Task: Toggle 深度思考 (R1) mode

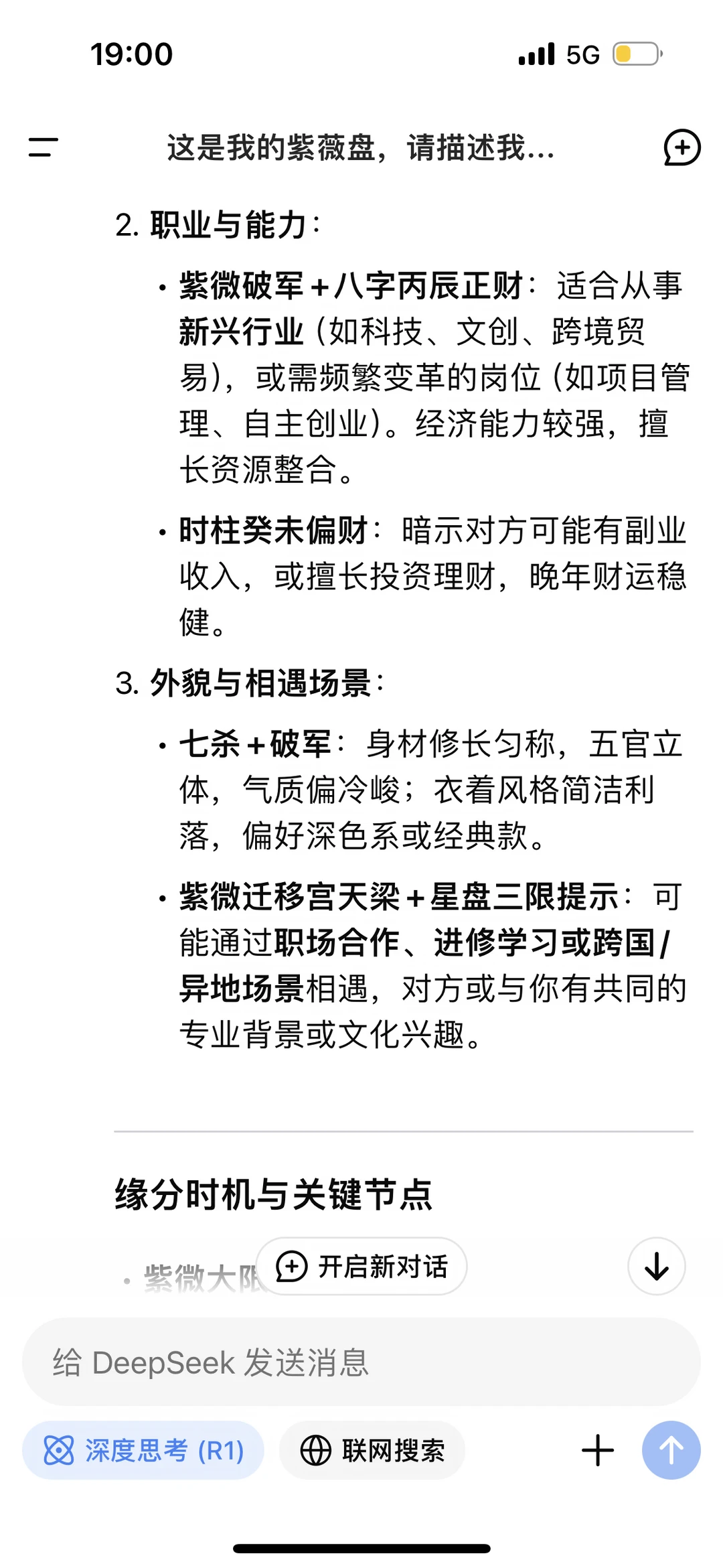Action: pyautogui.click(x=143, y=1451)
